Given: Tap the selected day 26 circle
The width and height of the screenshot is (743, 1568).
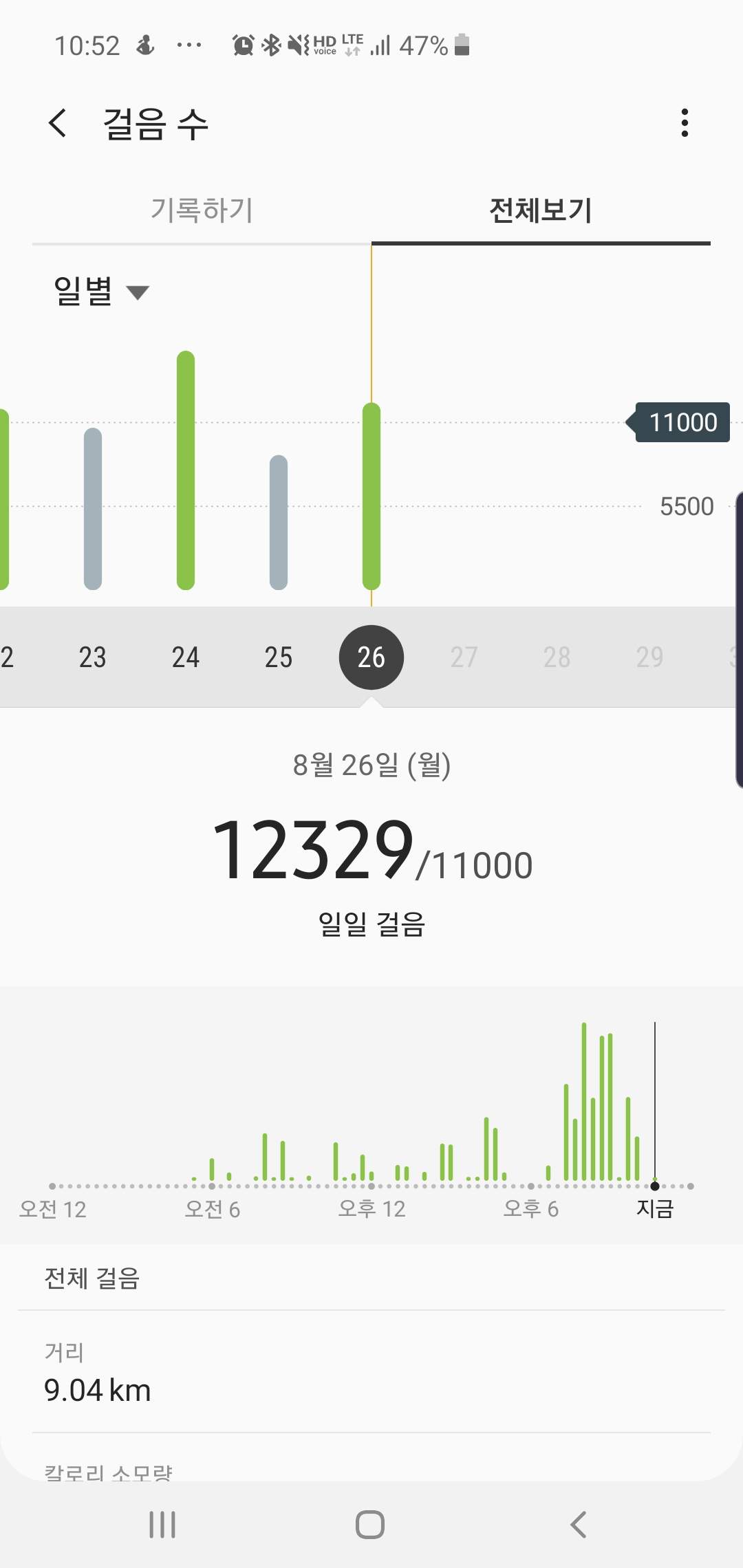Looking at the screenshot, I should tap(371, 657).
